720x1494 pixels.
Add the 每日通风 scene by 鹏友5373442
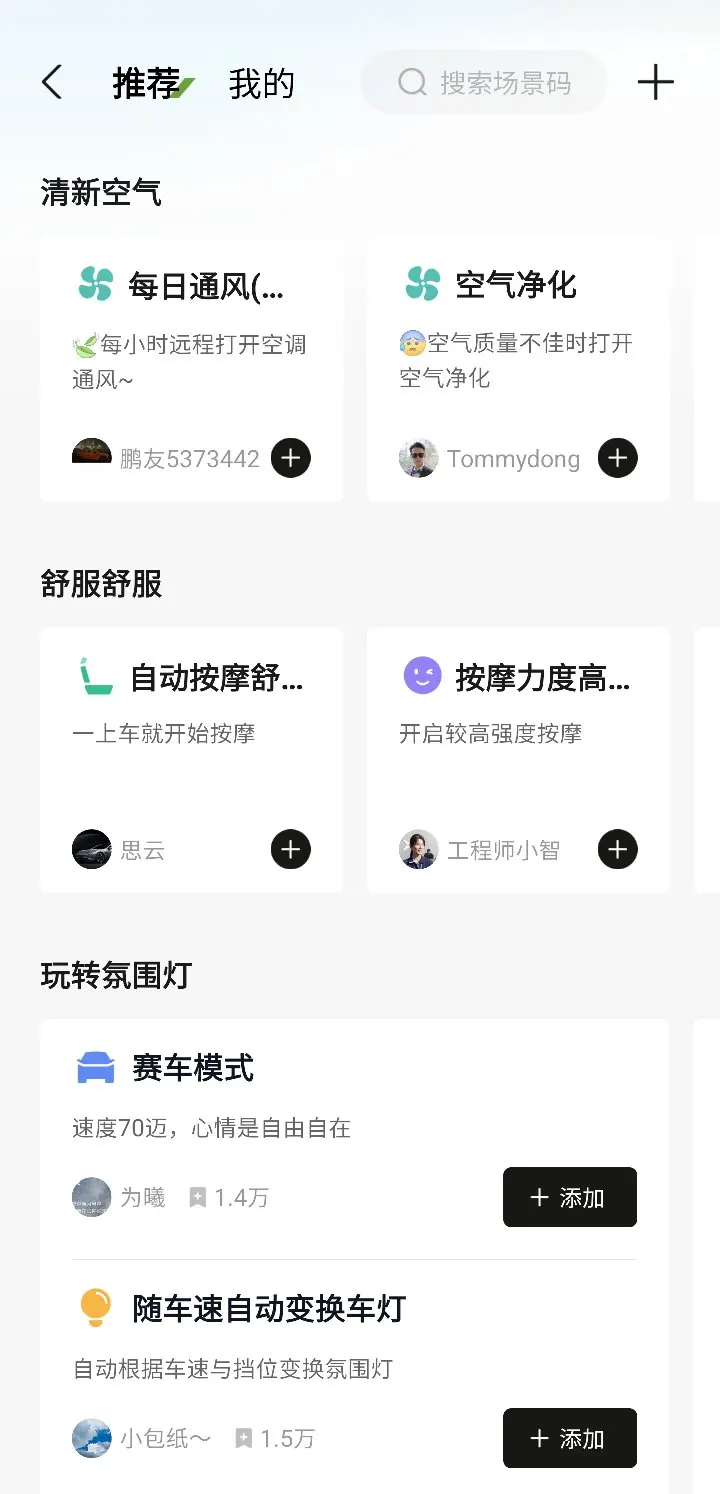point(291,458)
